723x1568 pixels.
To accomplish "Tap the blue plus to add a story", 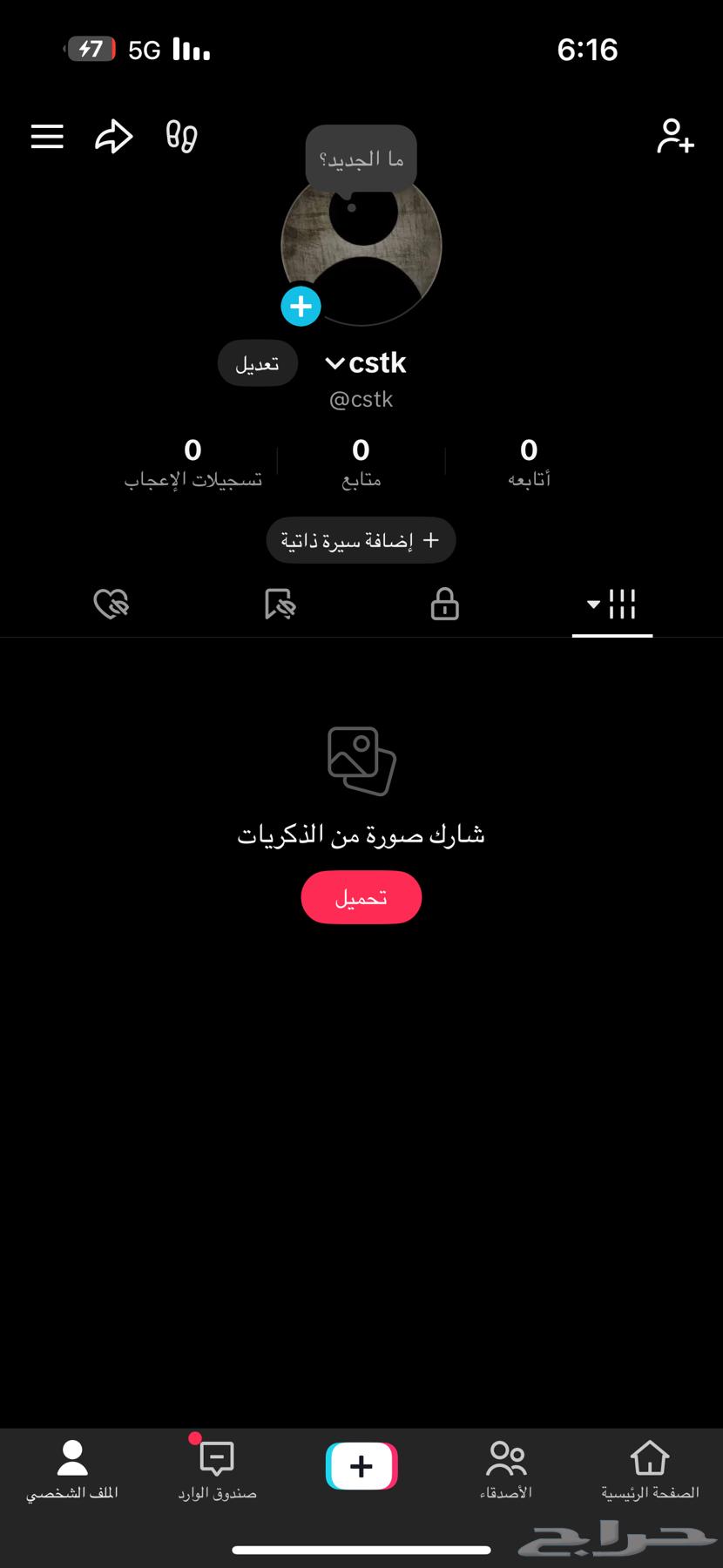I will click(301, 307).
